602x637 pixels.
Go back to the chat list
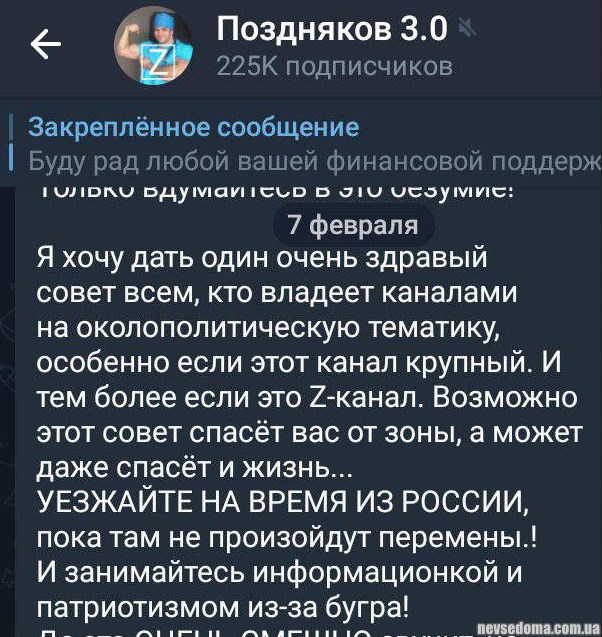(x=47, y=45)
